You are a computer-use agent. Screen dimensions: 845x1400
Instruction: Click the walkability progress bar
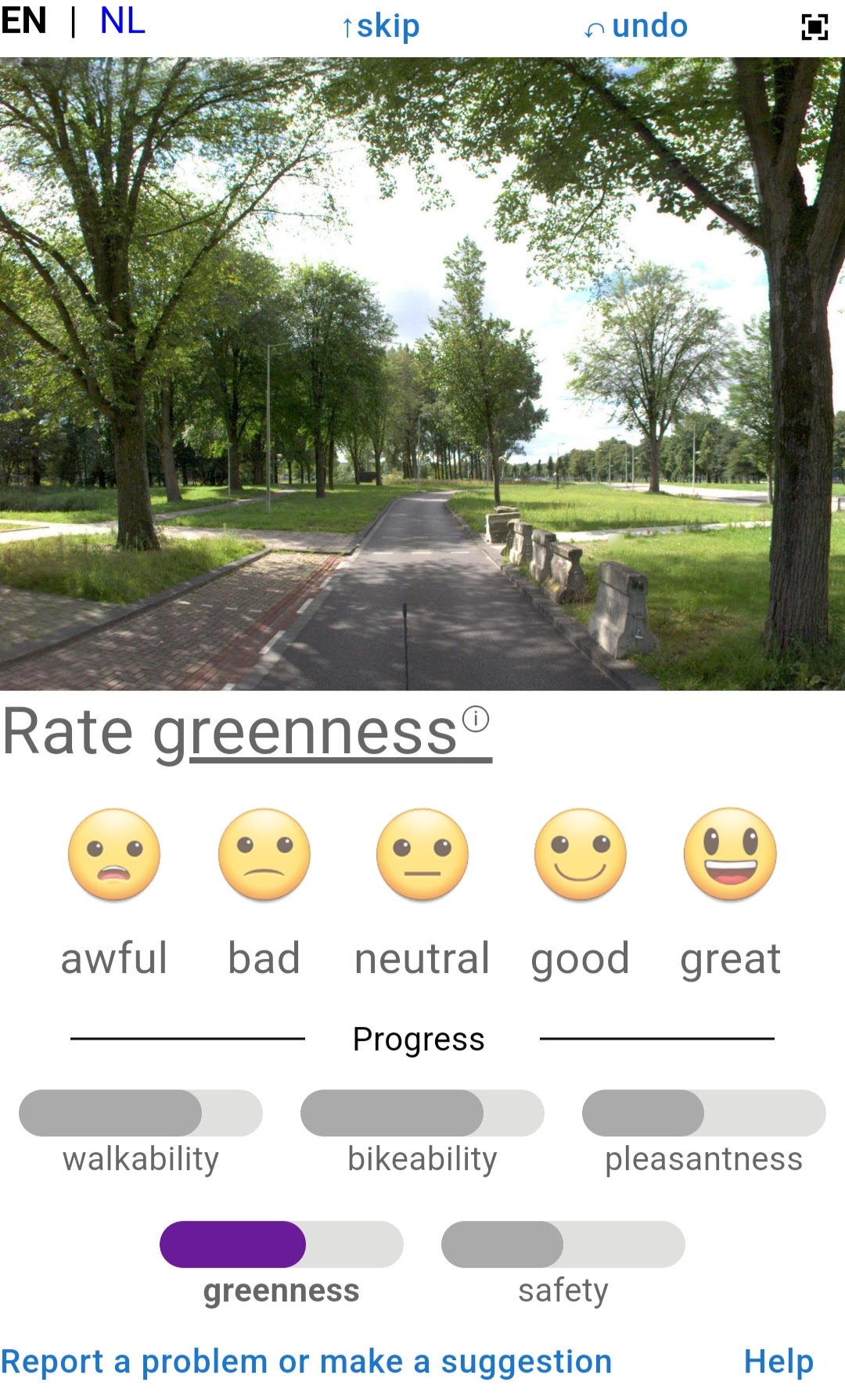pos(141,1112)
